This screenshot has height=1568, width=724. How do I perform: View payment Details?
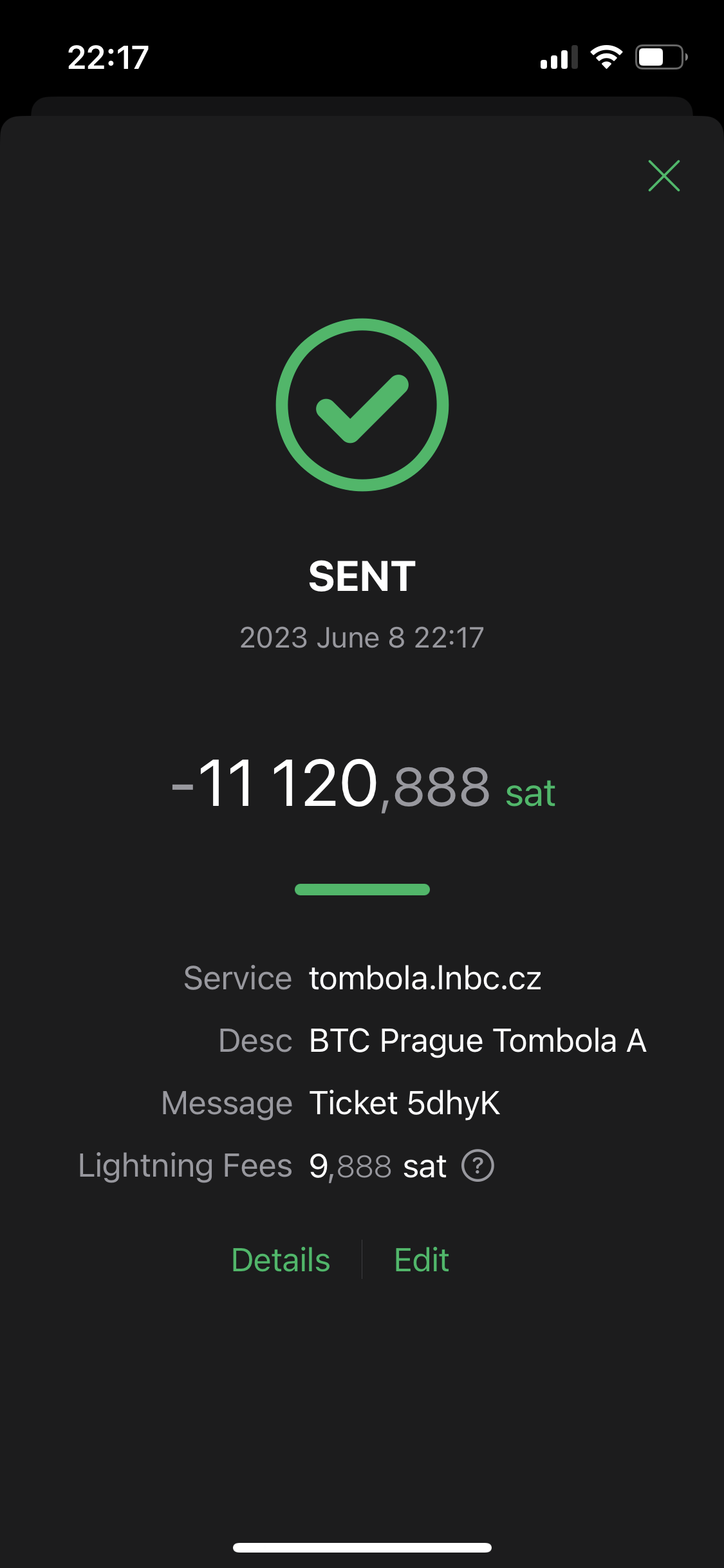(281, 1260)
